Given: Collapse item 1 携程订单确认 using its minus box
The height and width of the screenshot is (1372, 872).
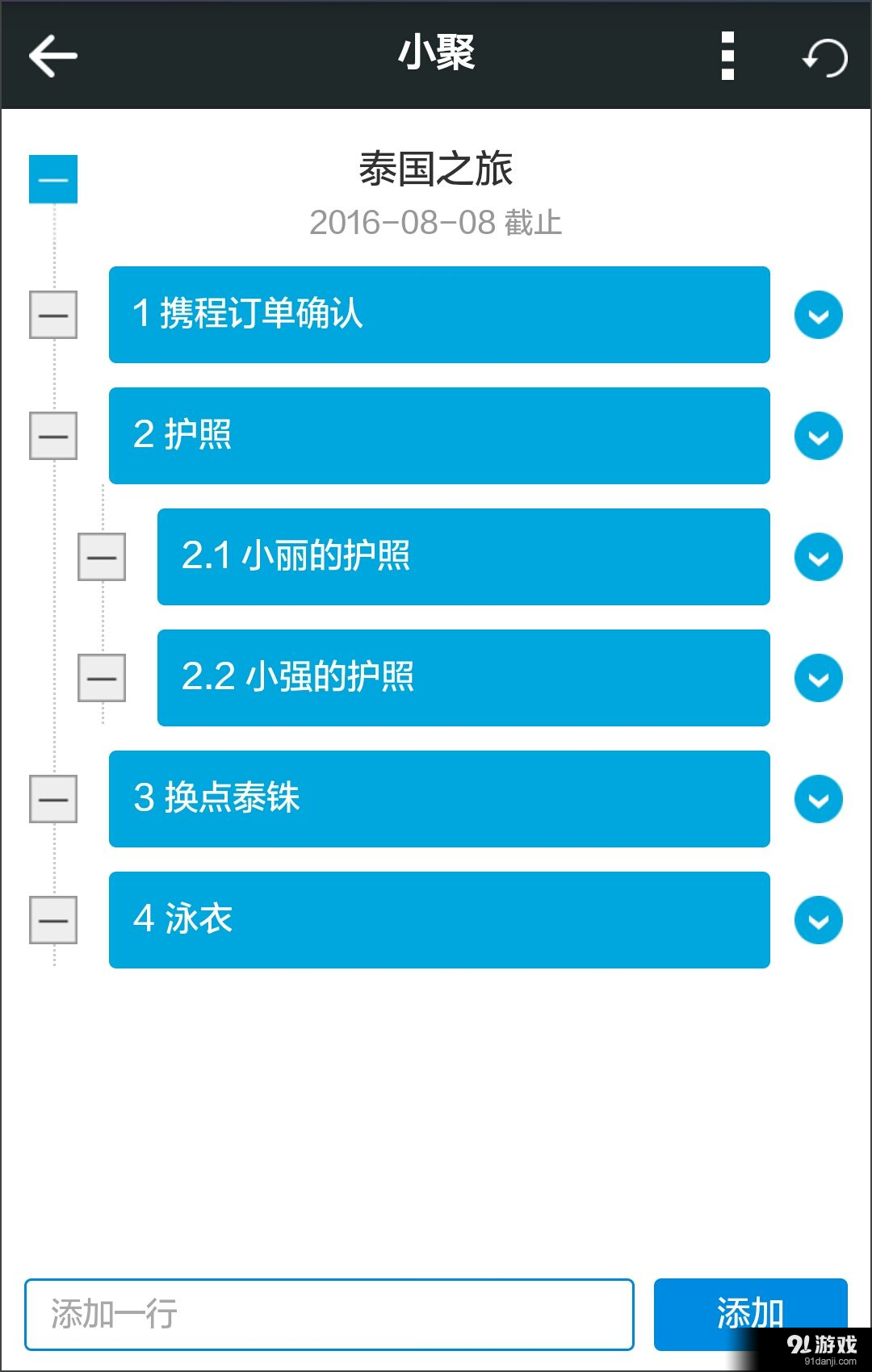Looking at the screenshot, I should point(52,316).
